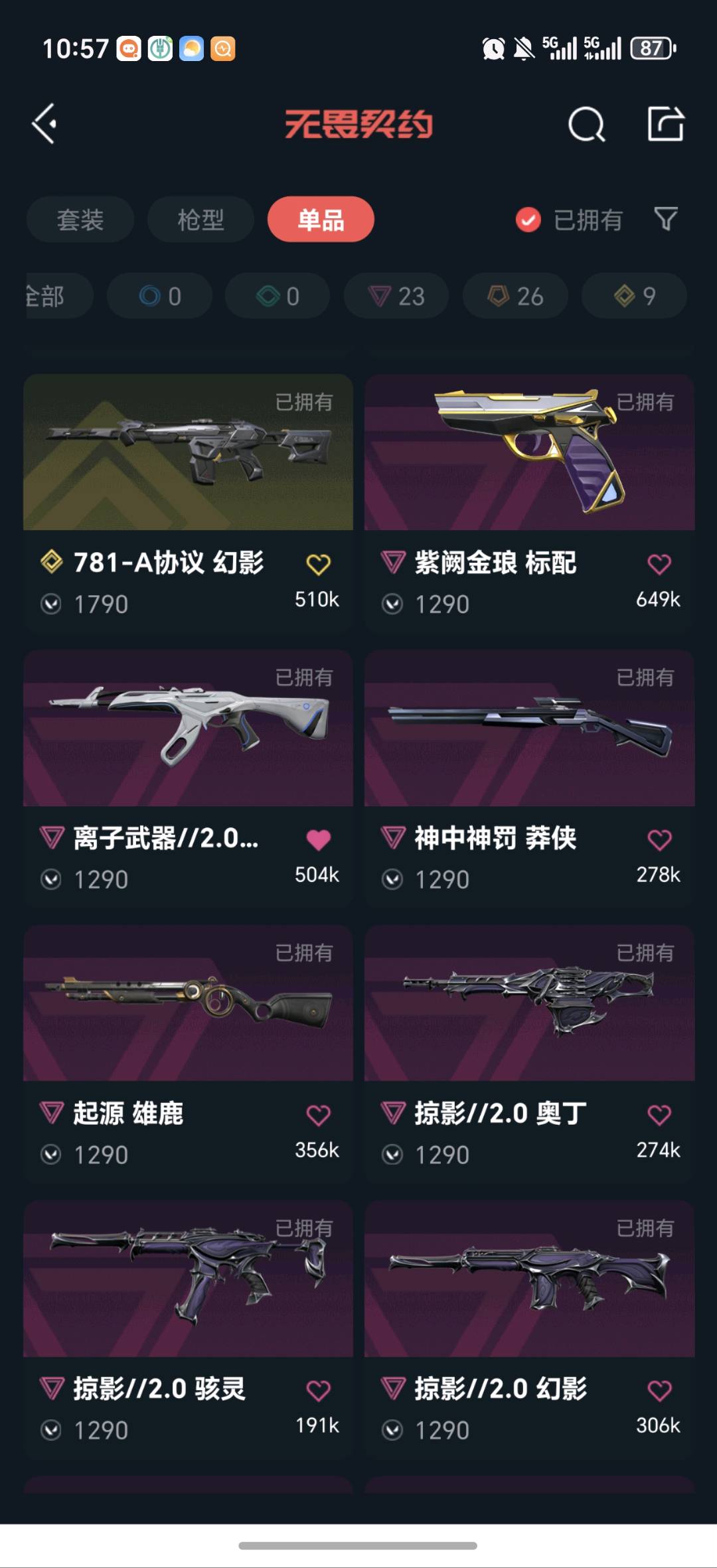Like the 紫阙金琅 标配 skin

[659, 564]
